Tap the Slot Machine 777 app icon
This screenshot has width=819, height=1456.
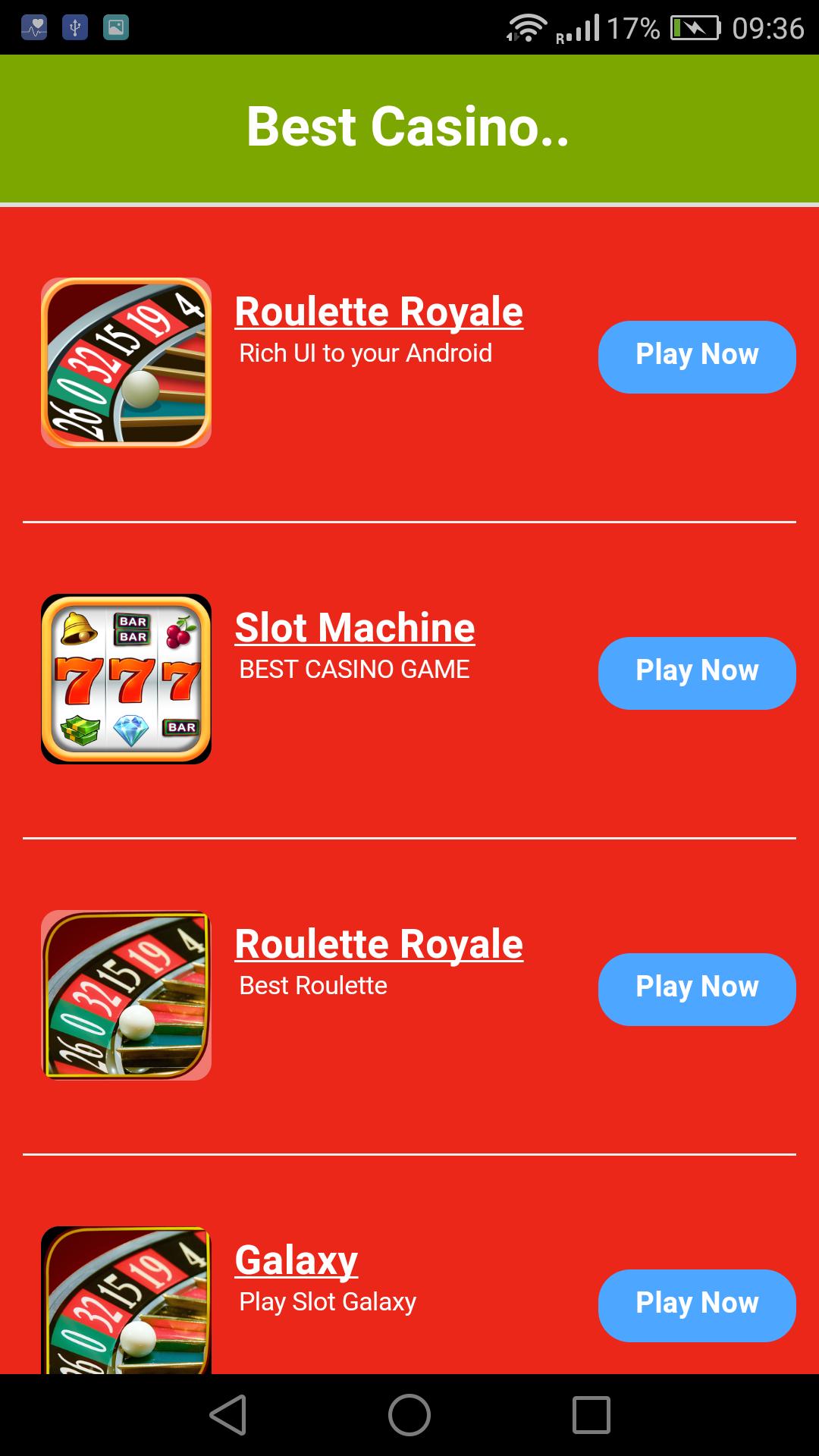(126, 679)
